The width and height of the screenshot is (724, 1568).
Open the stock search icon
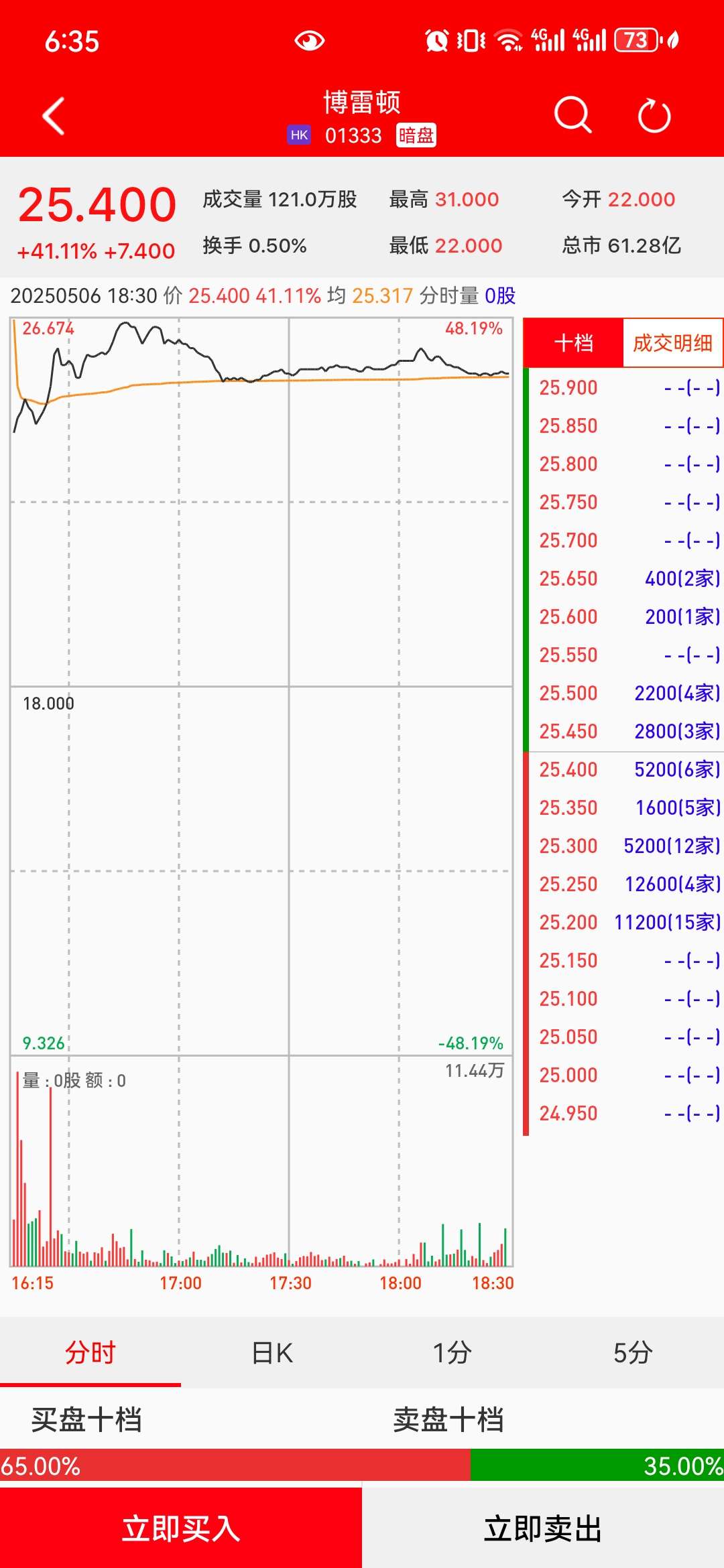572,115
